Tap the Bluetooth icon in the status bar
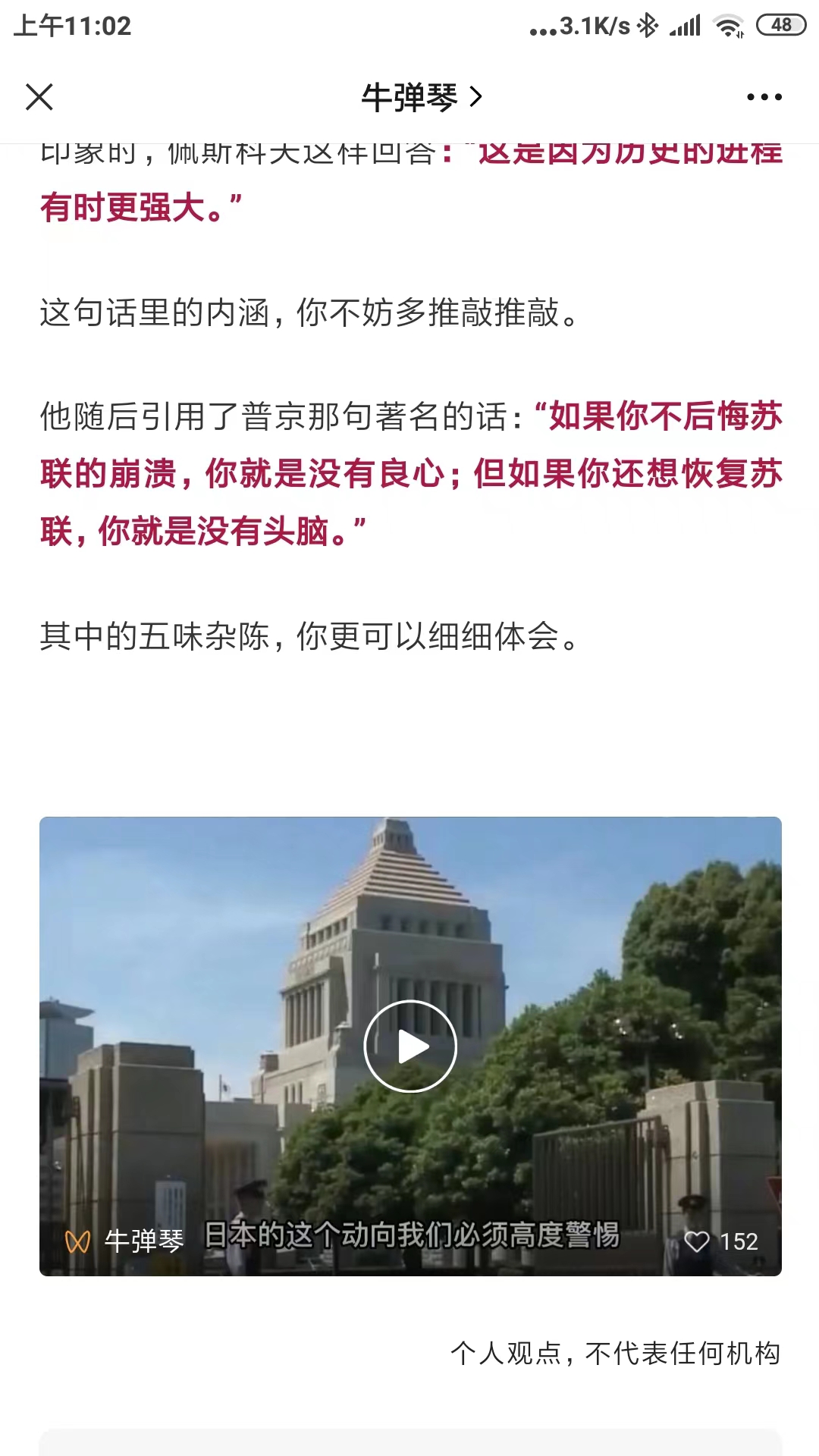This screenshot has height=1456, width=819. [x=648, y=24]
